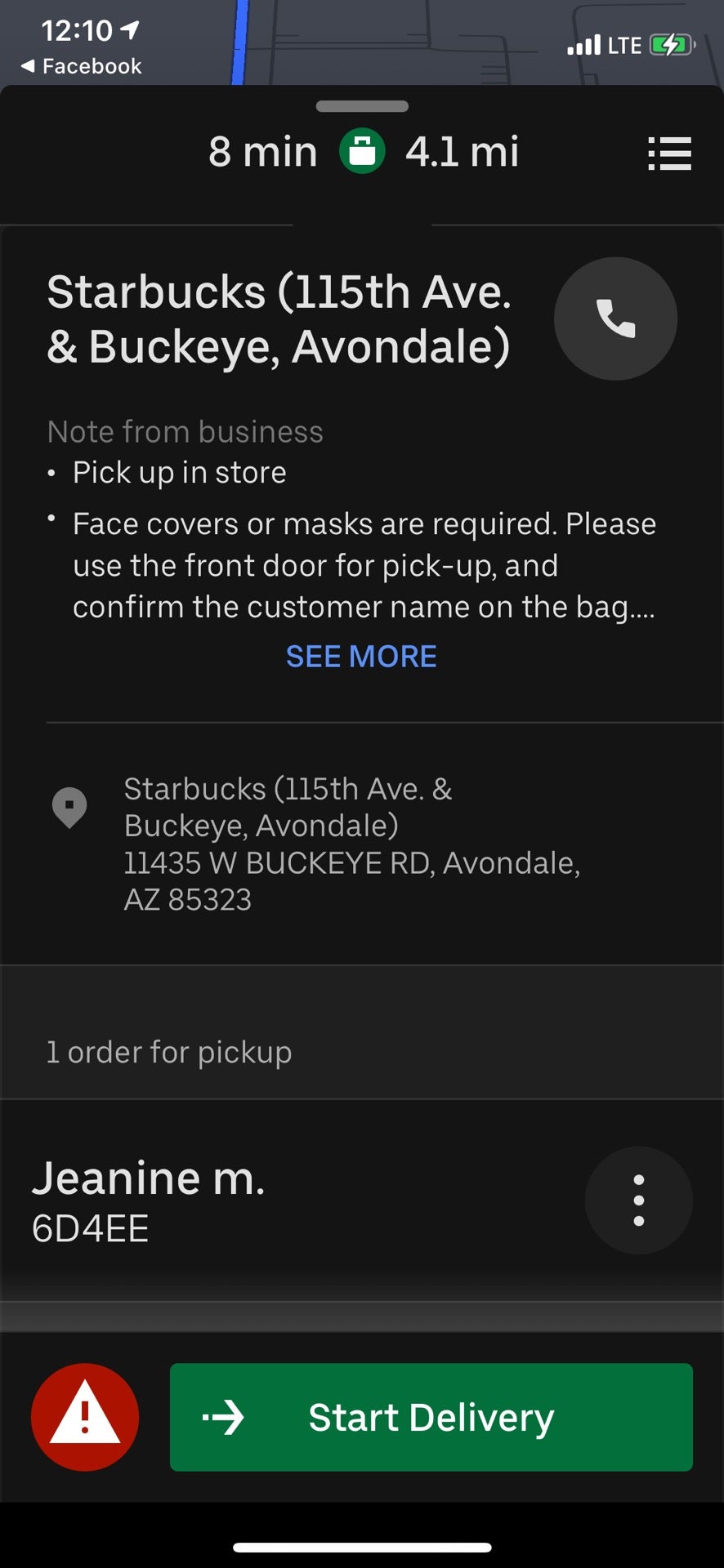This screenshot has width=724, height=1568.
Task: Expand the note with SEE MORE
Action: pos(361,657)
